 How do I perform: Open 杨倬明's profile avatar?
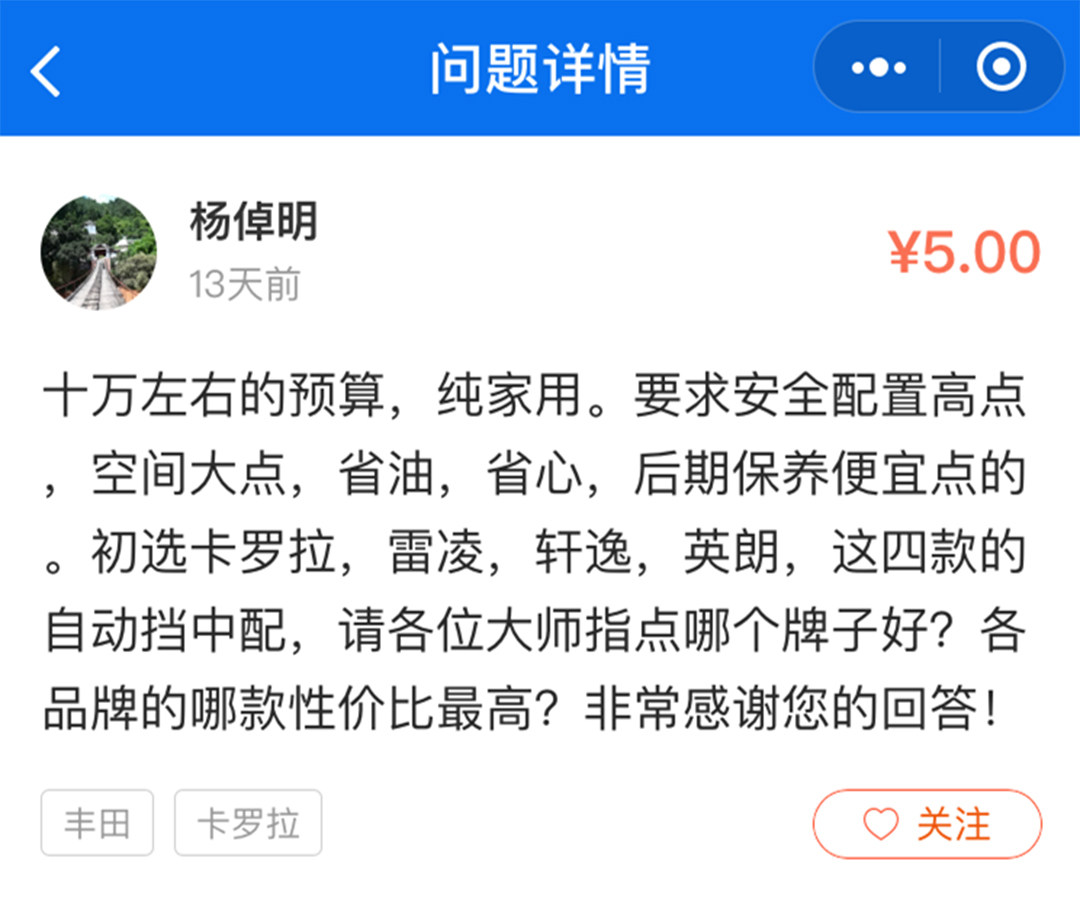click(98, 252)
